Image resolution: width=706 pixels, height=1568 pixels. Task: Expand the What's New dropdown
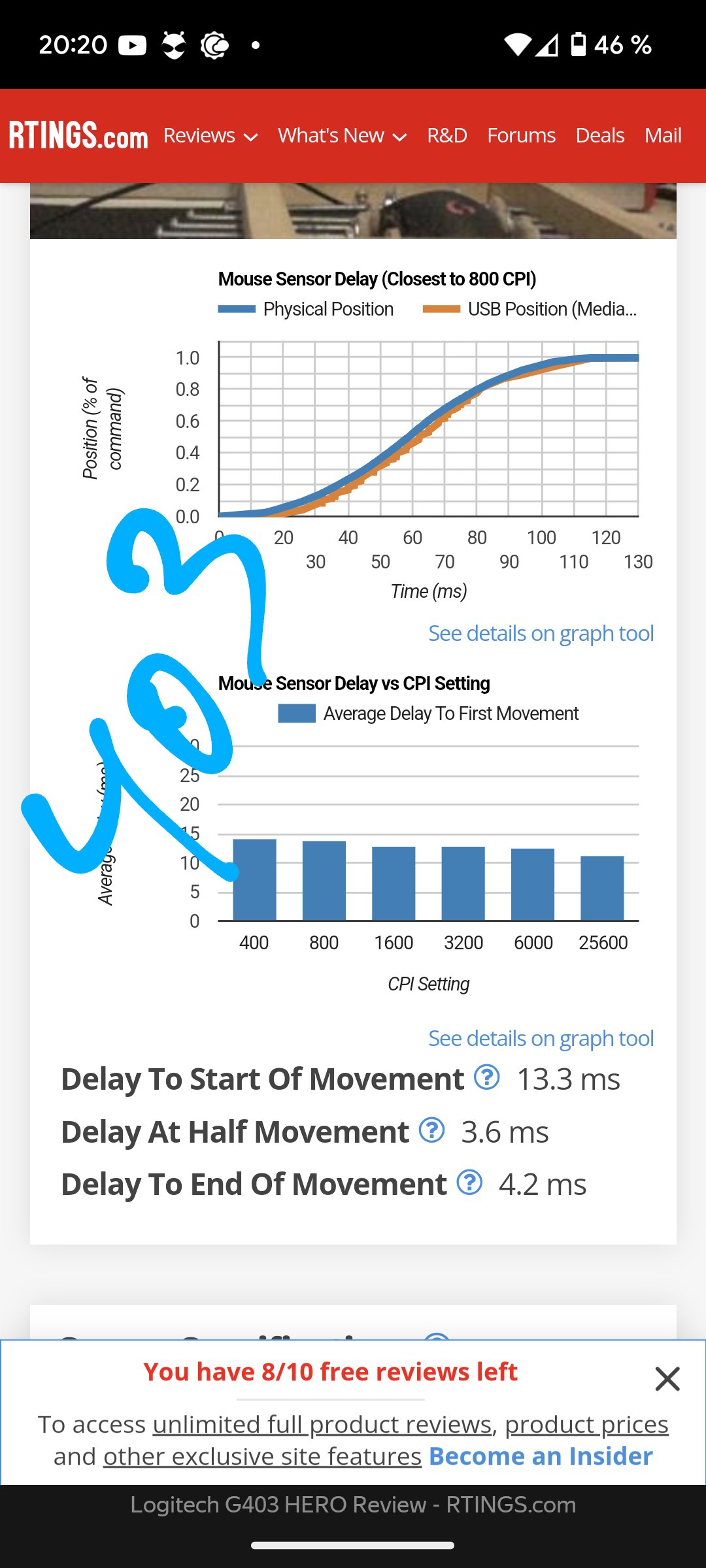click(x=342, y=136)
